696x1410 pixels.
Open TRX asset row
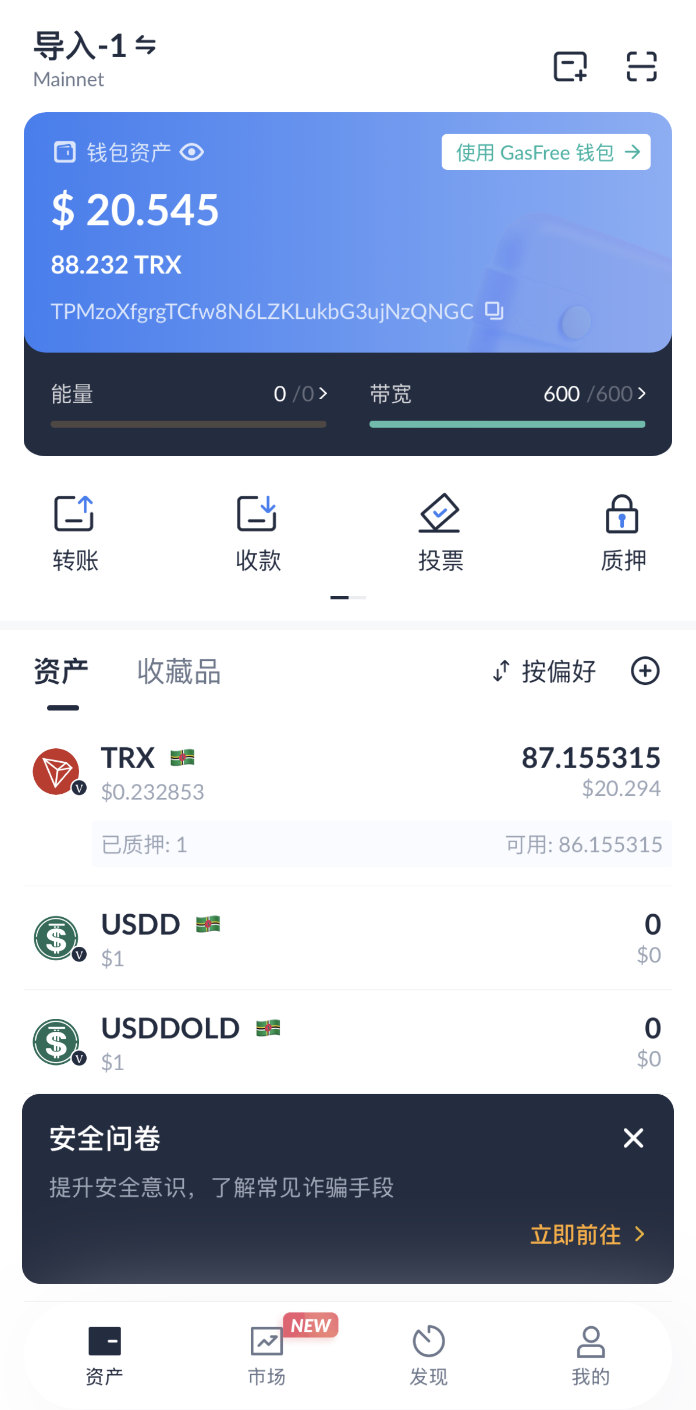click(x=348, y=776)
